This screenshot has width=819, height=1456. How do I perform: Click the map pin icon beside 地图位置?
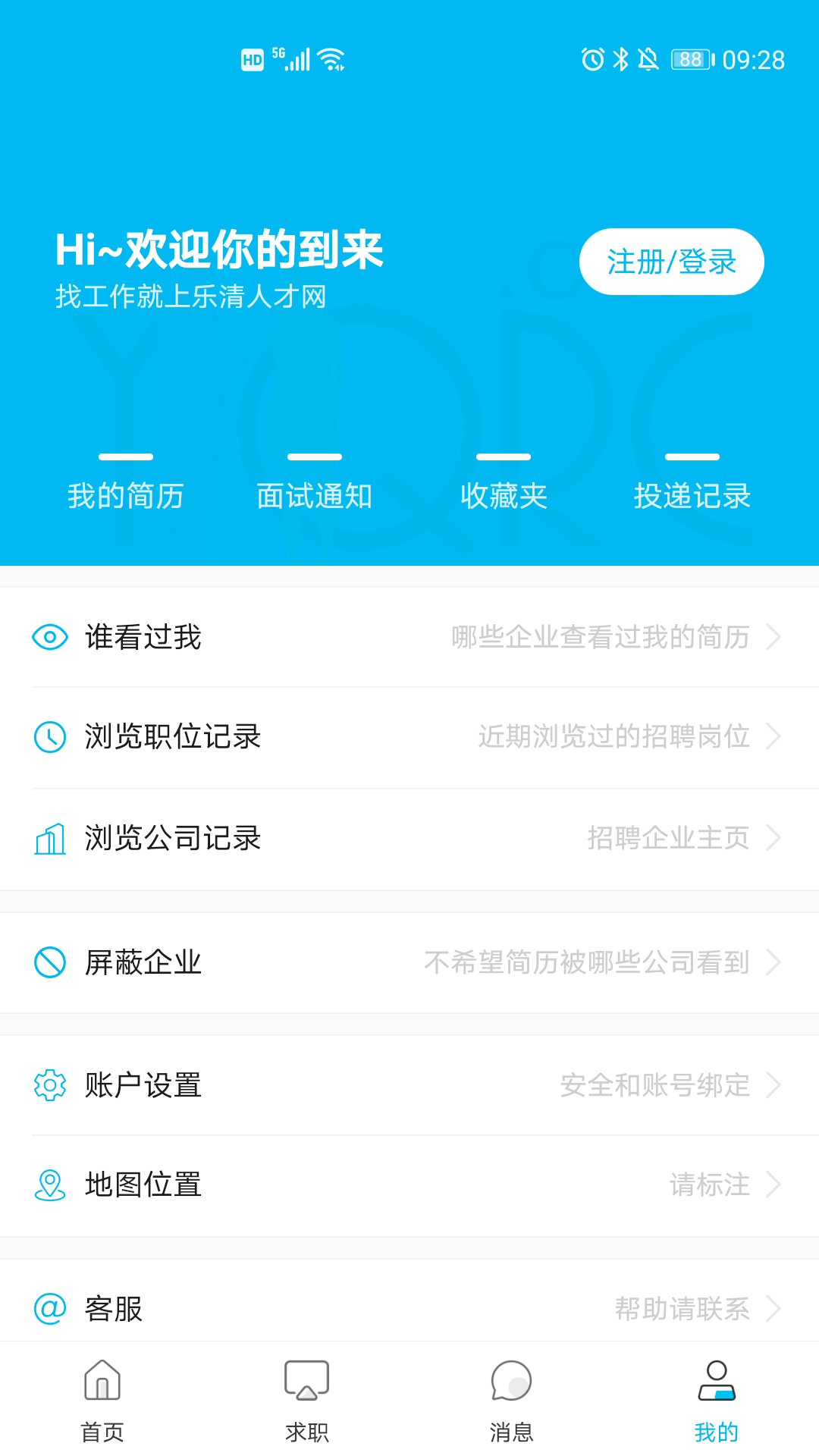(x=49, y=1186)
